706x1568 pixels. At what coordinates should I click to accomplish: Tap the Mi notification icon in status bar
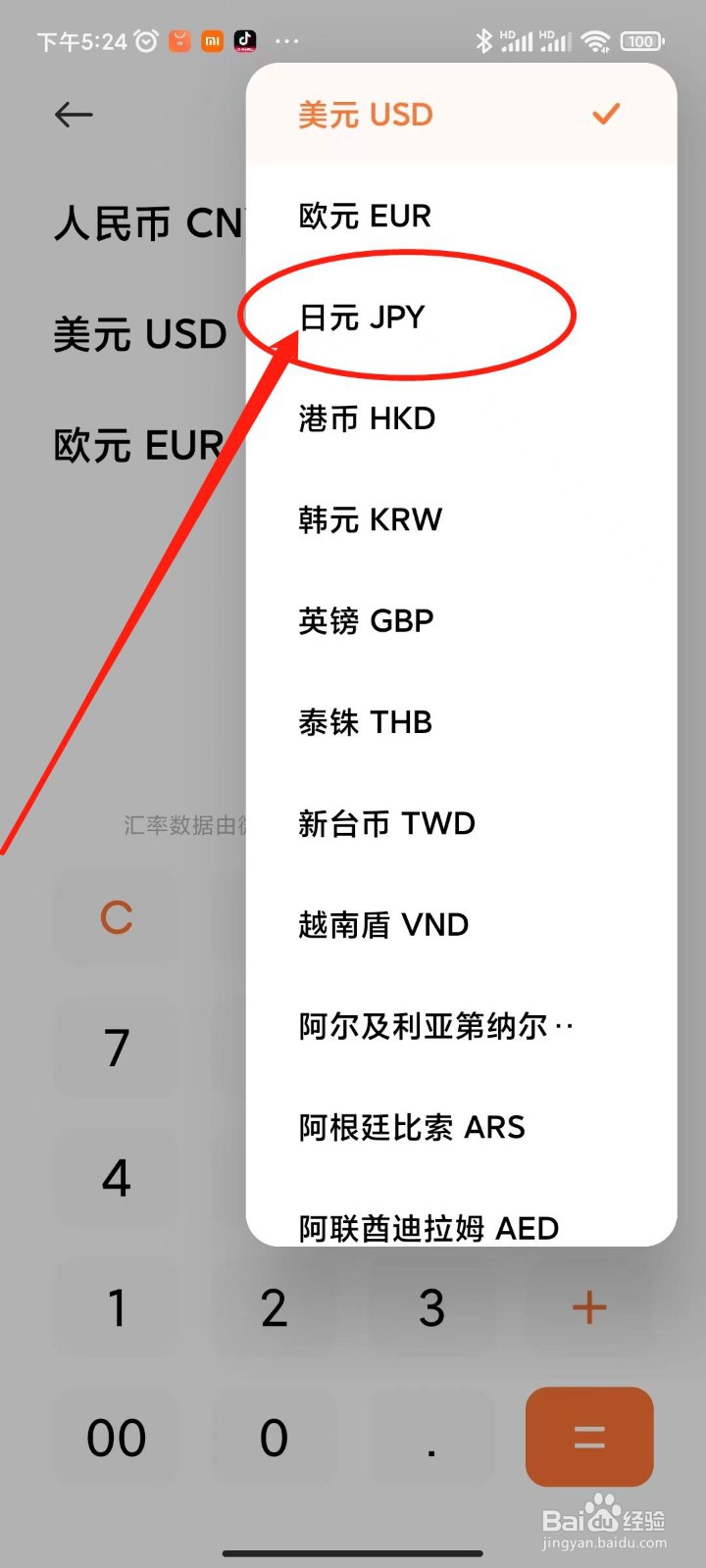click(x=211, y=40)
